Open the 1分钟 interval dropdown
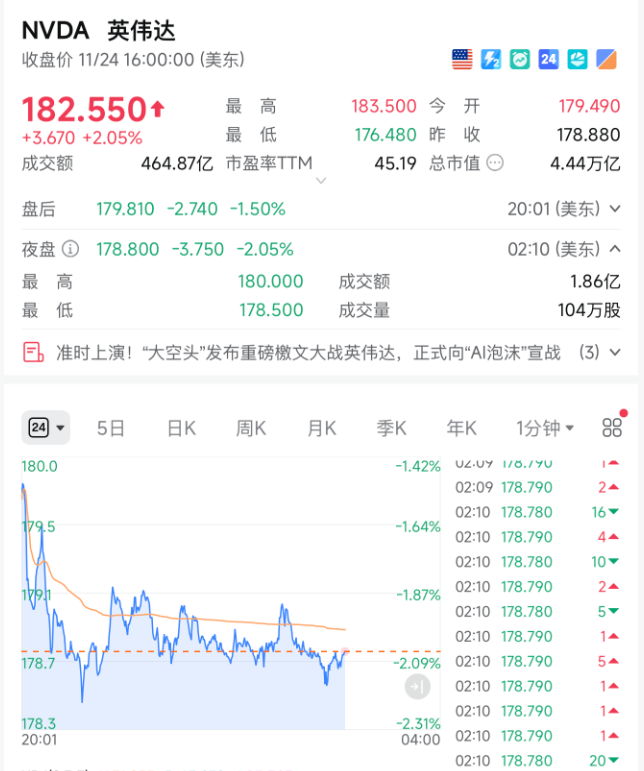The image size is (644, 771). (545, 428)
